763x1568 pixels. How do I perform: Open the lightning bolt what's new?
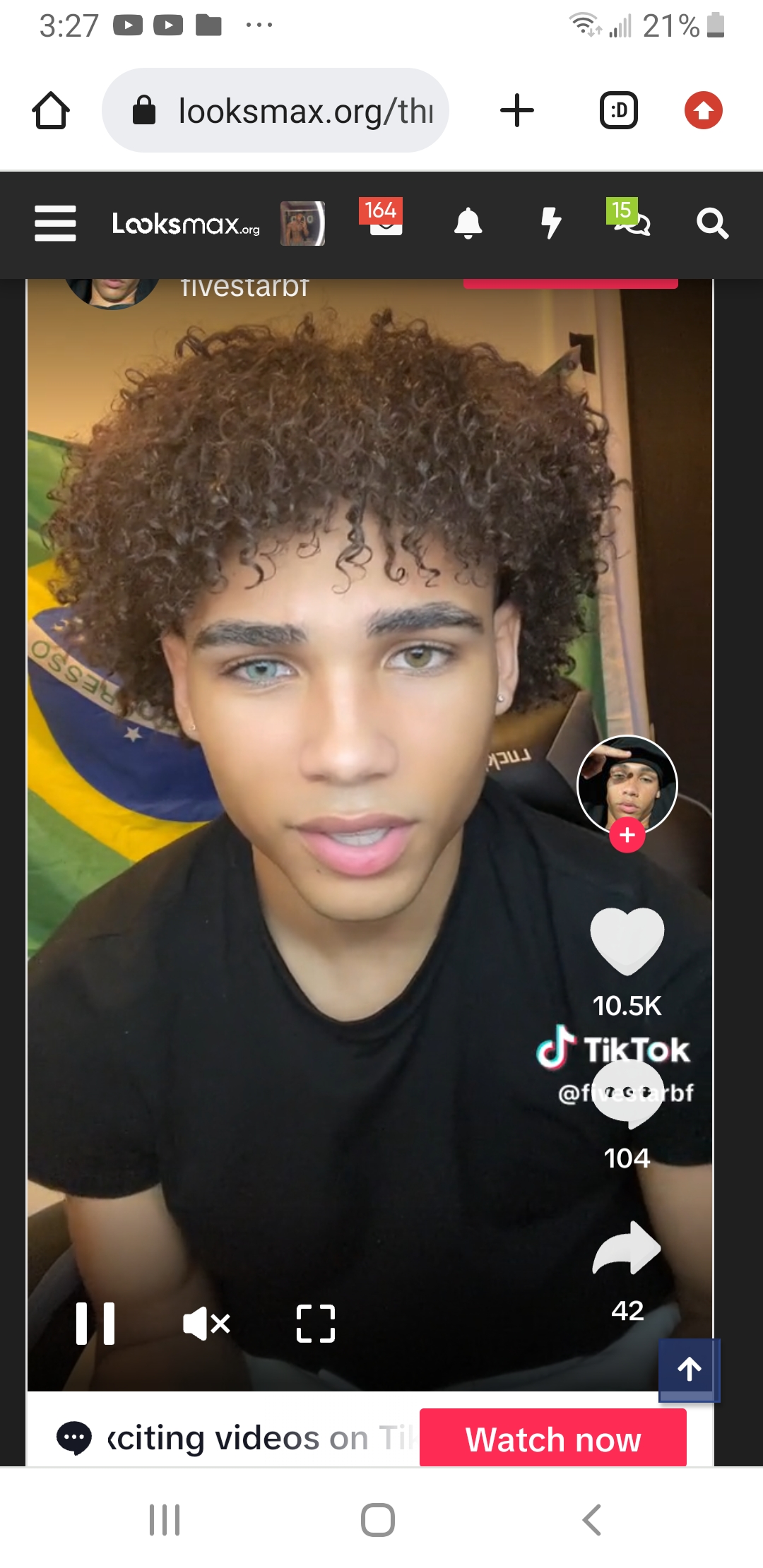point(551,224)
